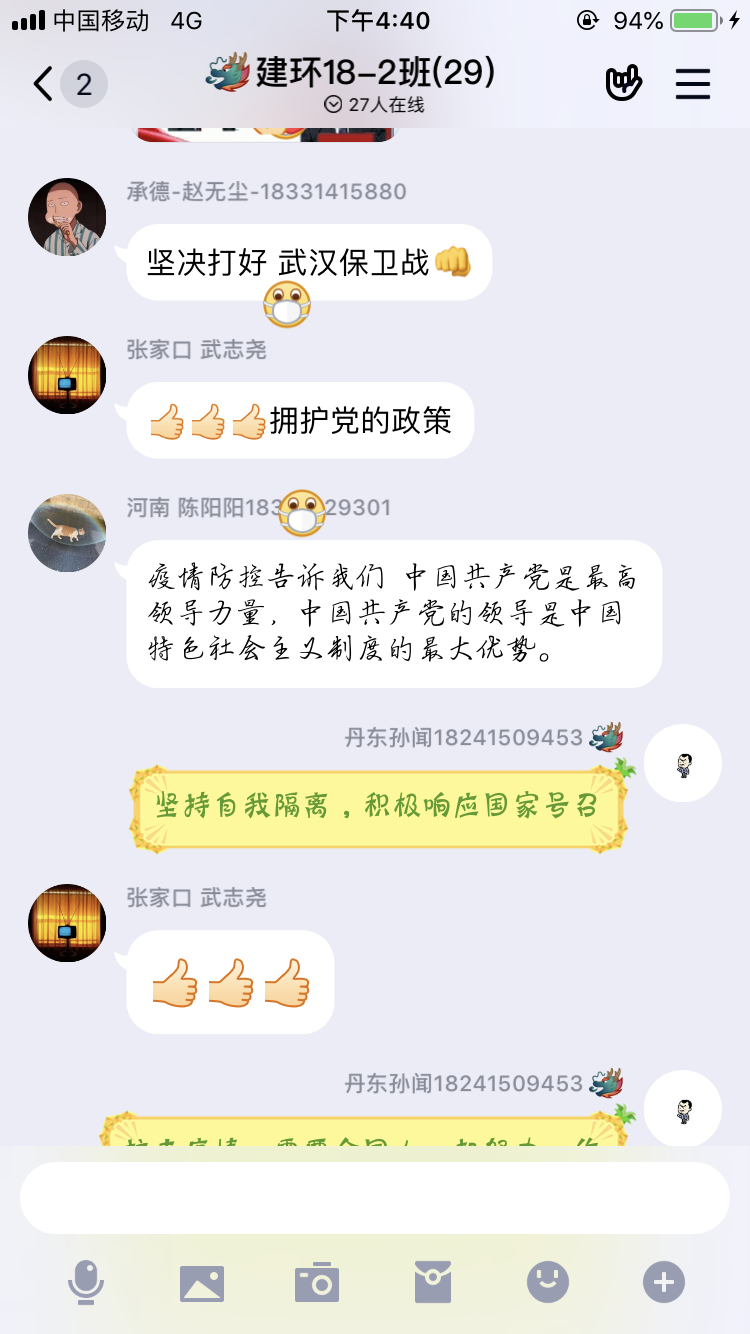Open 丹东孙闻's avatar beside 坚持自我隔离 message
The image size is (750, 1334).
pos(683,763)
